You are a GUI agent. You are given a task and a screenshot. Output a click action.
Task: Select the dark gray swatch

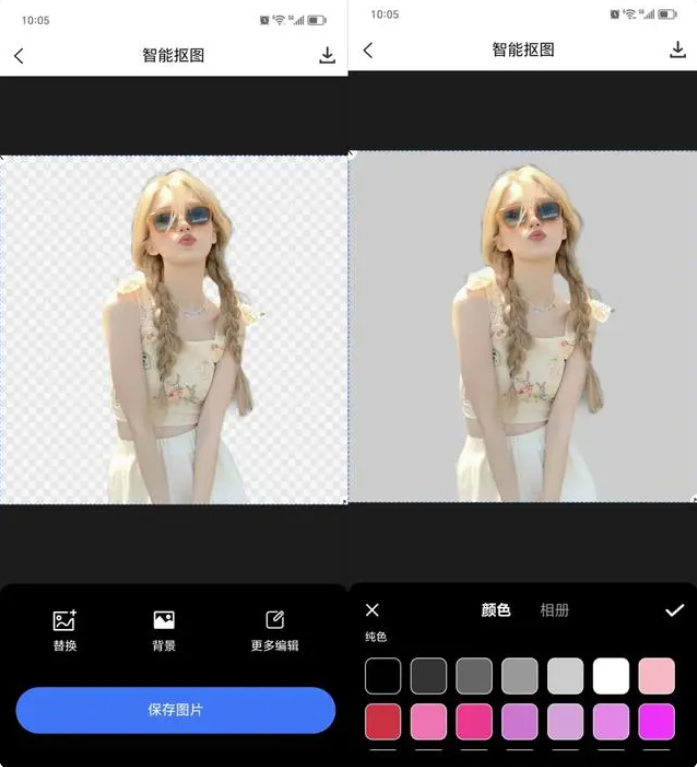429,676
